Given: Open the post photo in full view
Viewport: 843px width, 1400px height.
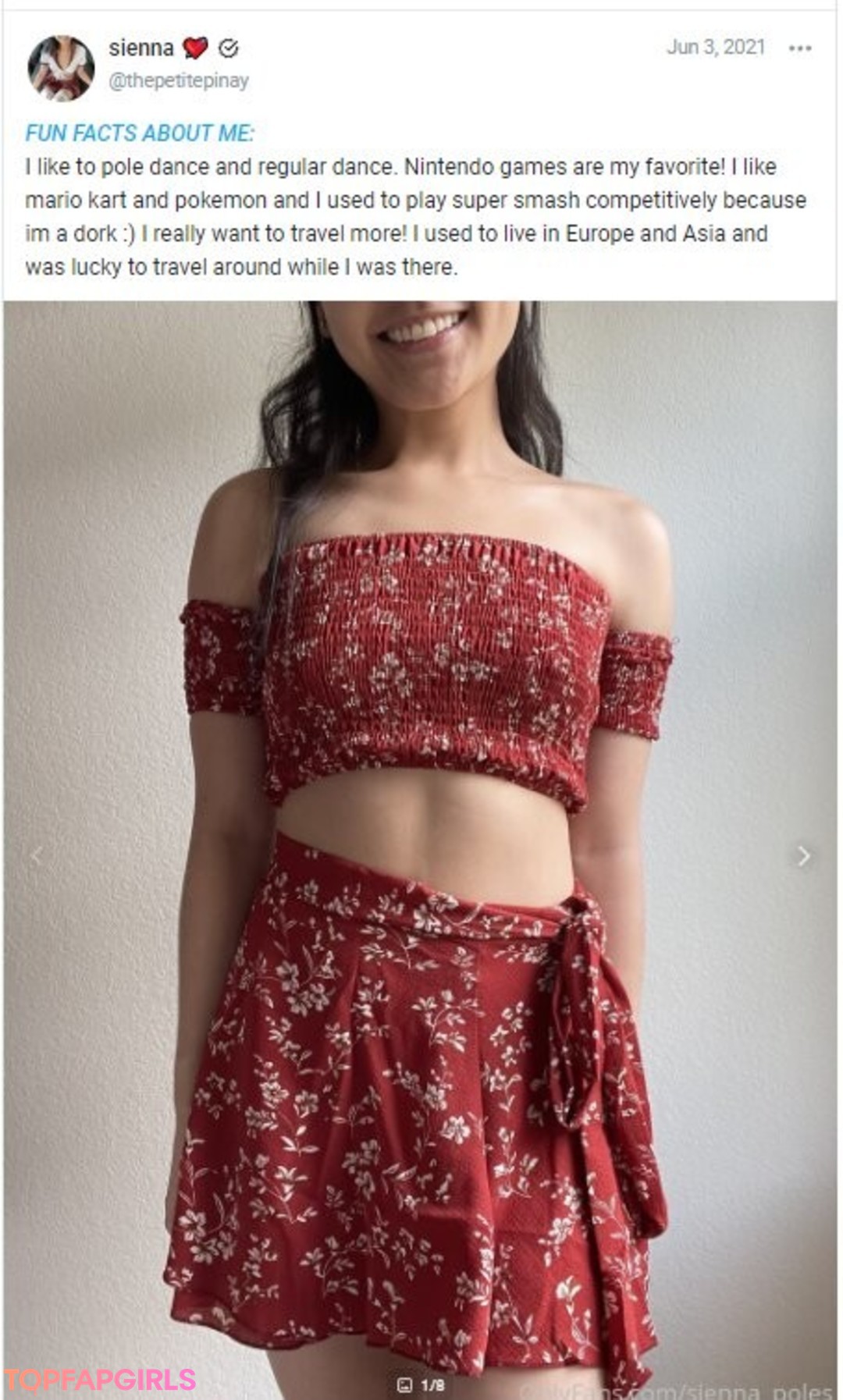Looking at the screenshot, I should pos(420,849).
